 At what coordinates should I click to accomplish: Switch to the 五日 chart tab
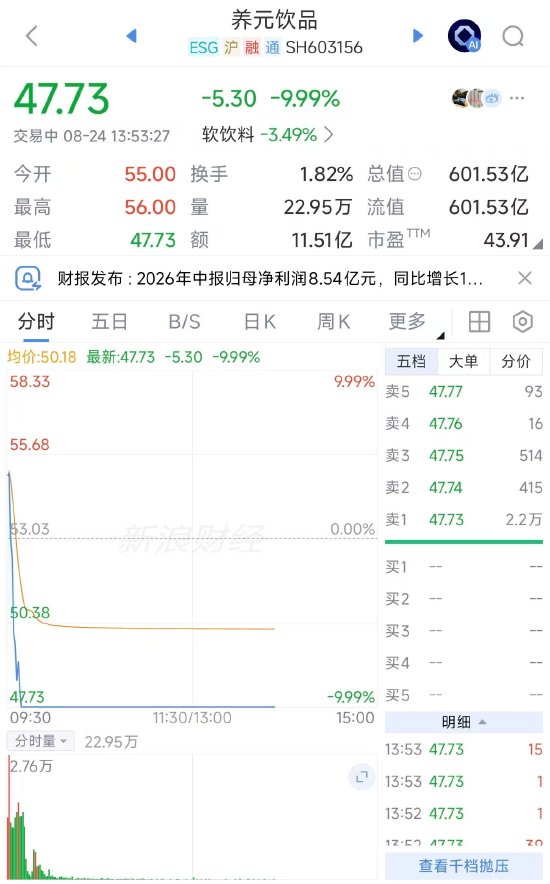coord(109,322)
